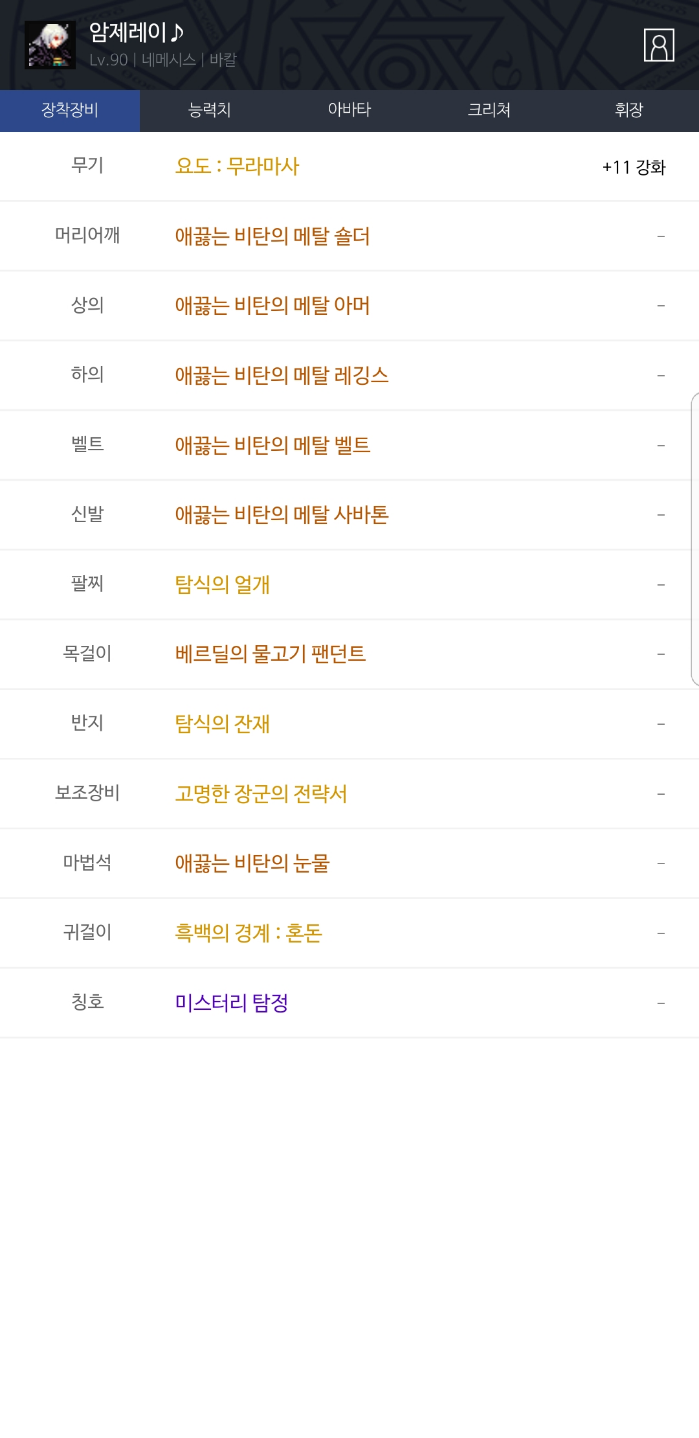View title 미스터리 탐정
This screenshot has height=1438, width=699.
(x=232, y=1003)
